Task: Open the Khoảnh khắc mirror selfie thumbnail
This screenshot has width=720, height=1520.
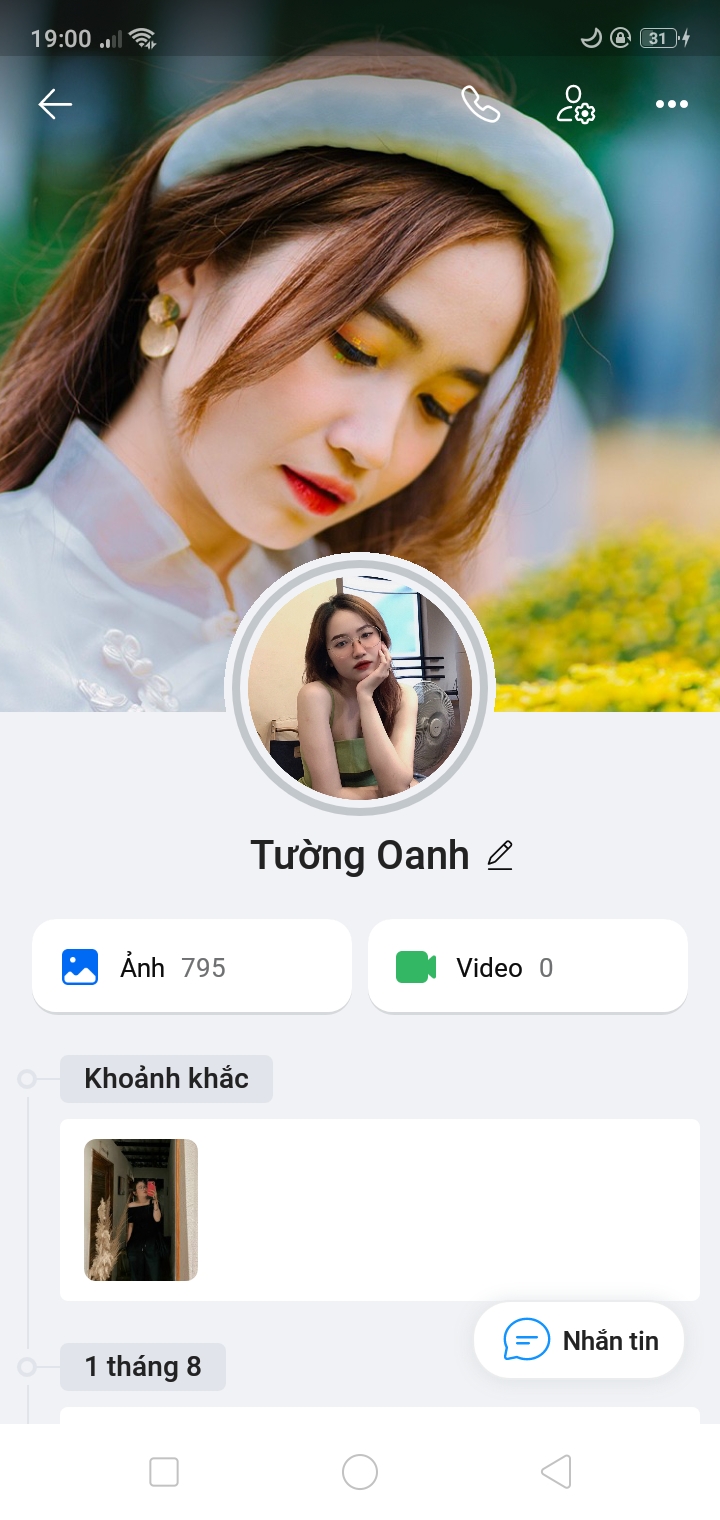Action: (x=141, y=1210)
